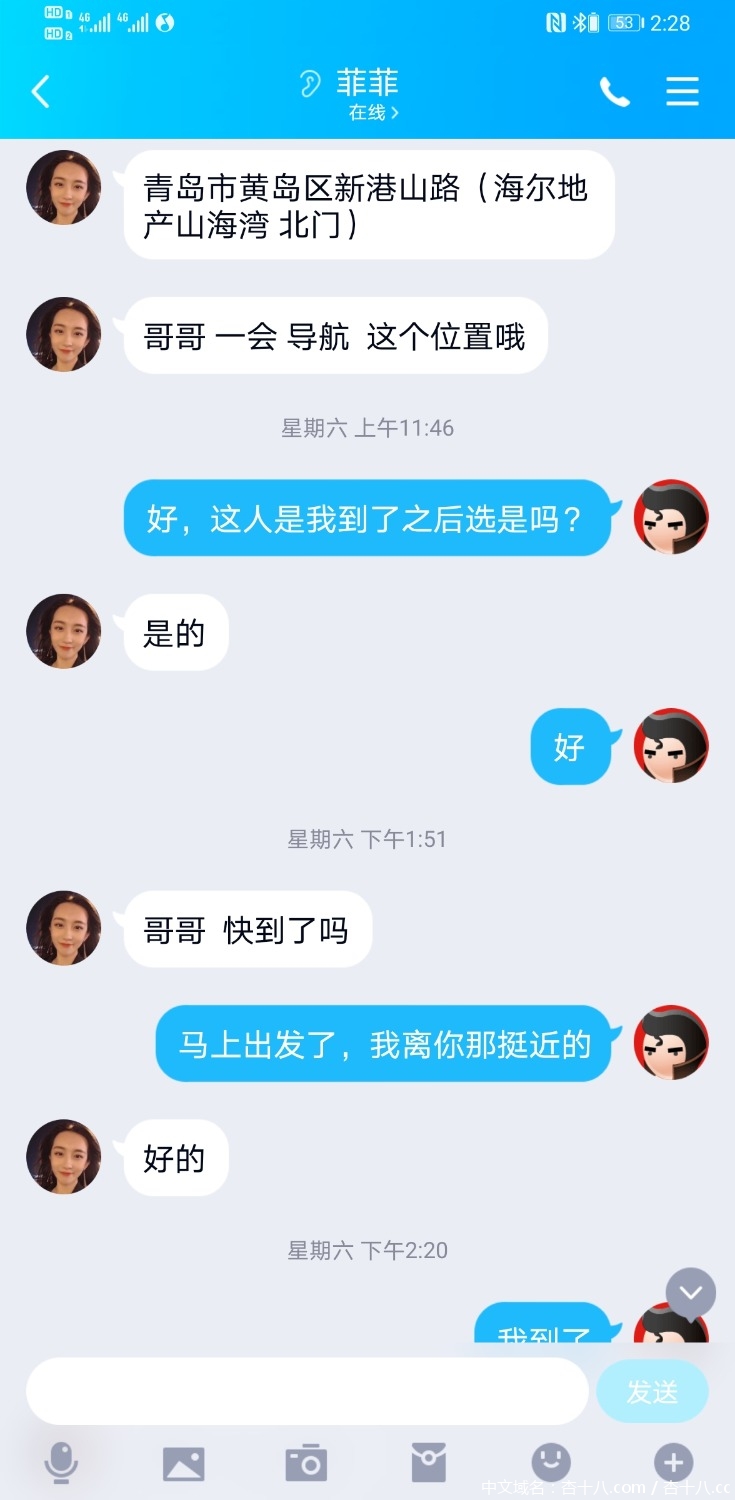Open the camera icon
This screenshot has height=1500, width=735.
pos(306,1462)
